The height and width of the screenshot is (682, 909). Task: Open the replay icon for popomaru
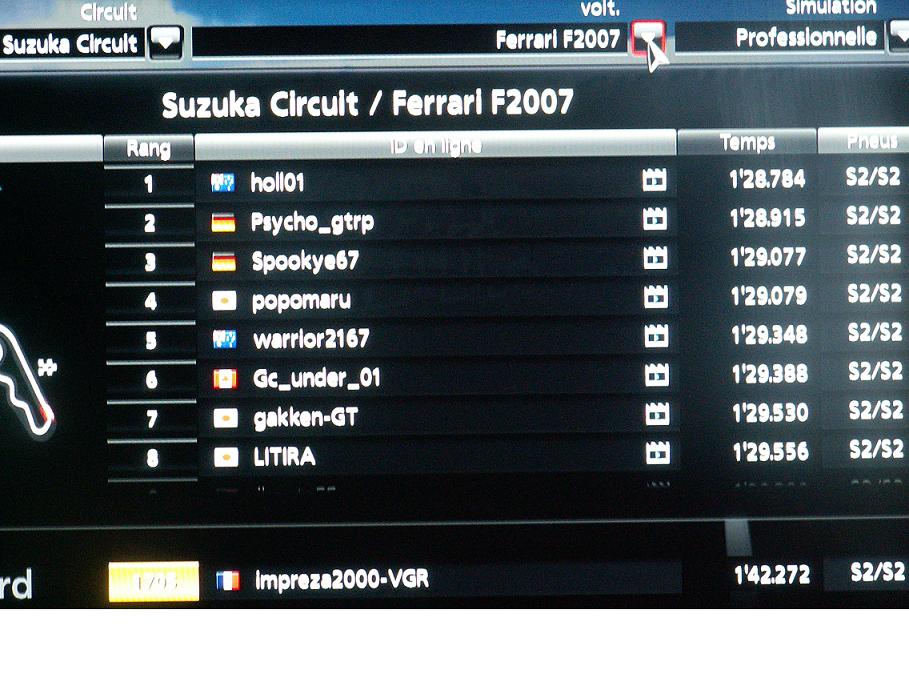click(x=656, y=297)
